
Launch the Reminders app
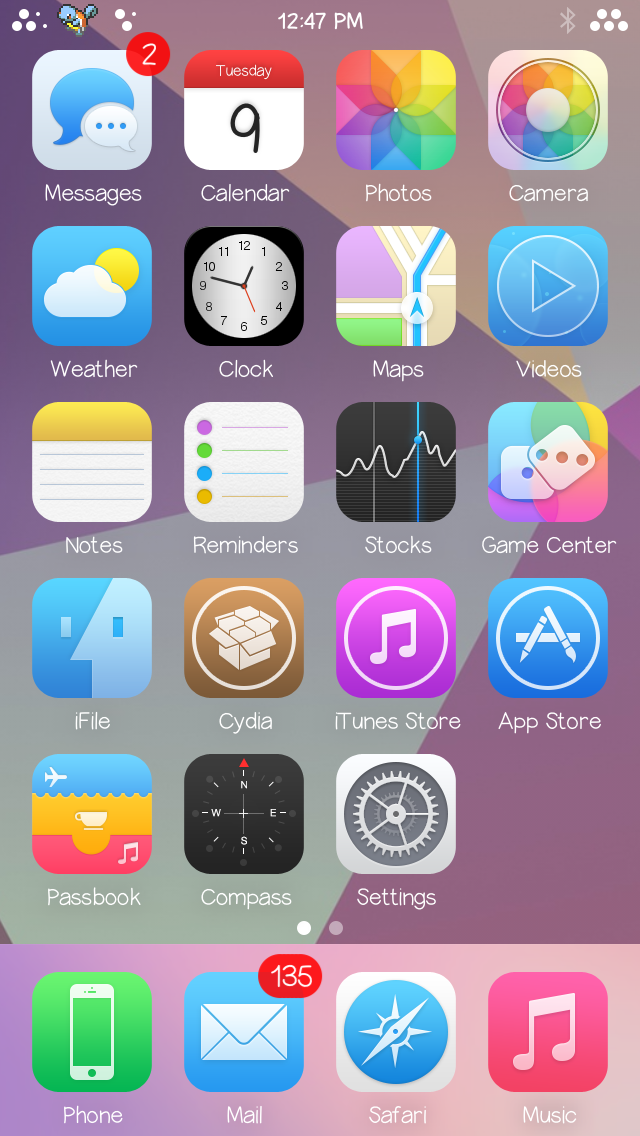coord(244,462)
